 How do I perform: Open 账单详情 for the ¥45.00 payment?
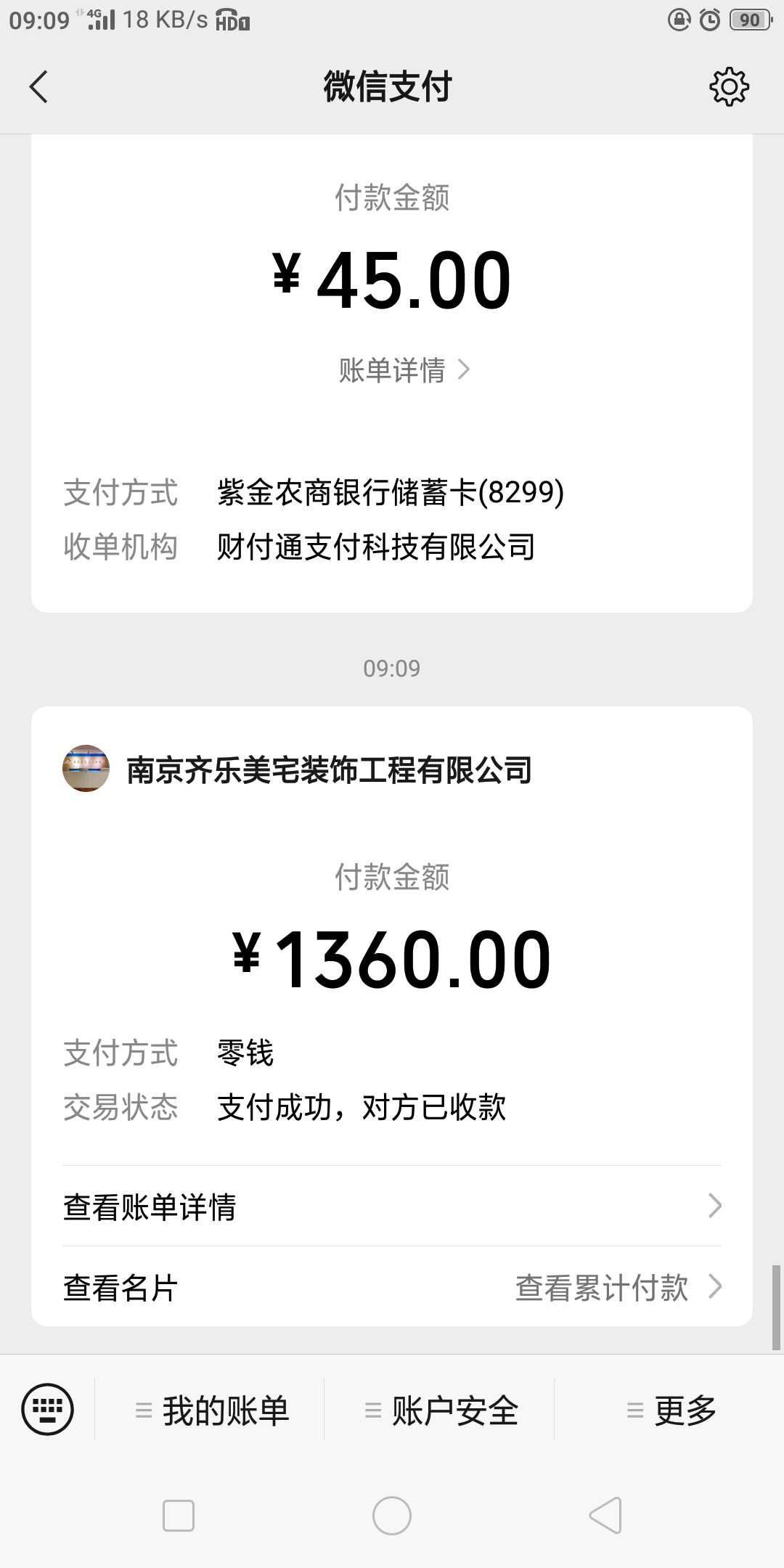point(404,370)
